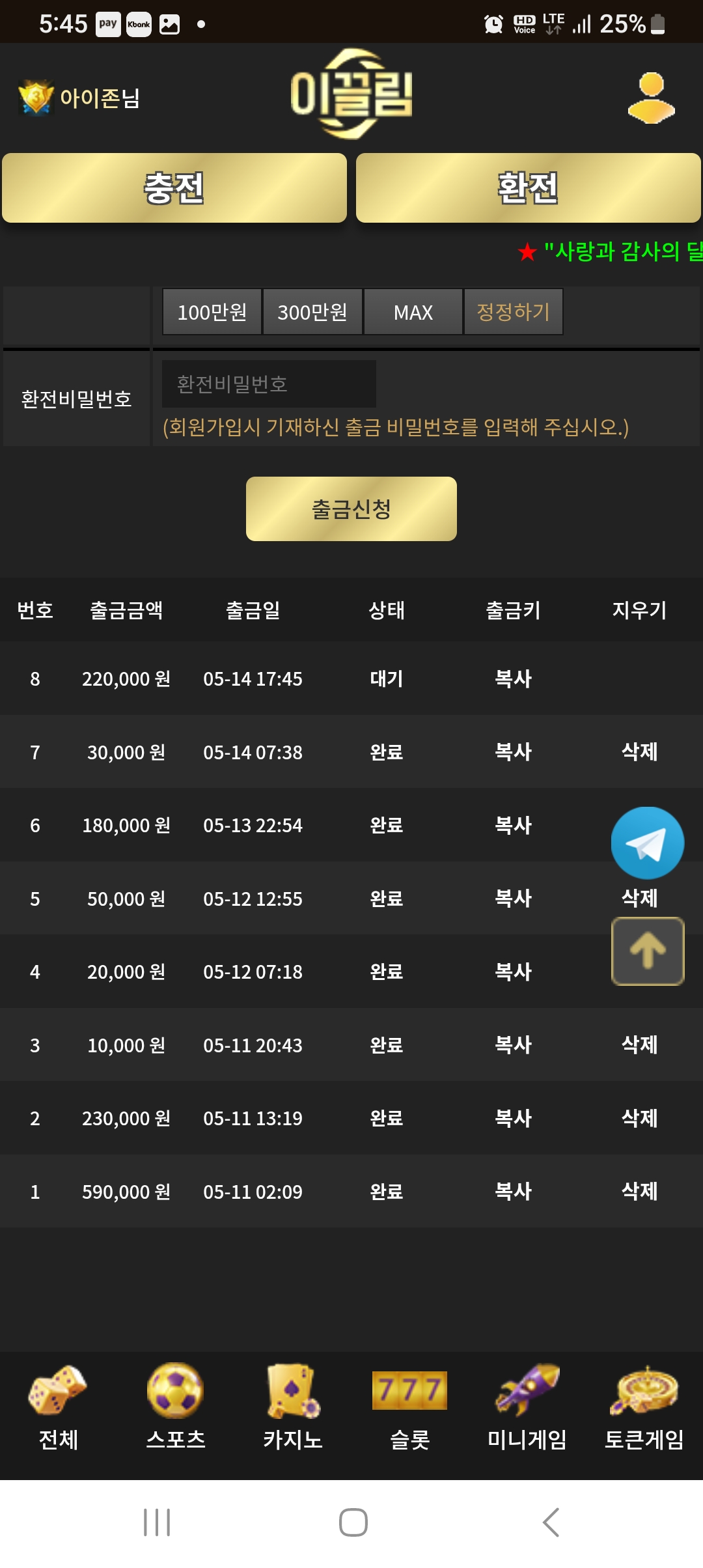Copy the key for the 220,000 원 withdrawal
The image size is (703, 1568).
(514, 679)
